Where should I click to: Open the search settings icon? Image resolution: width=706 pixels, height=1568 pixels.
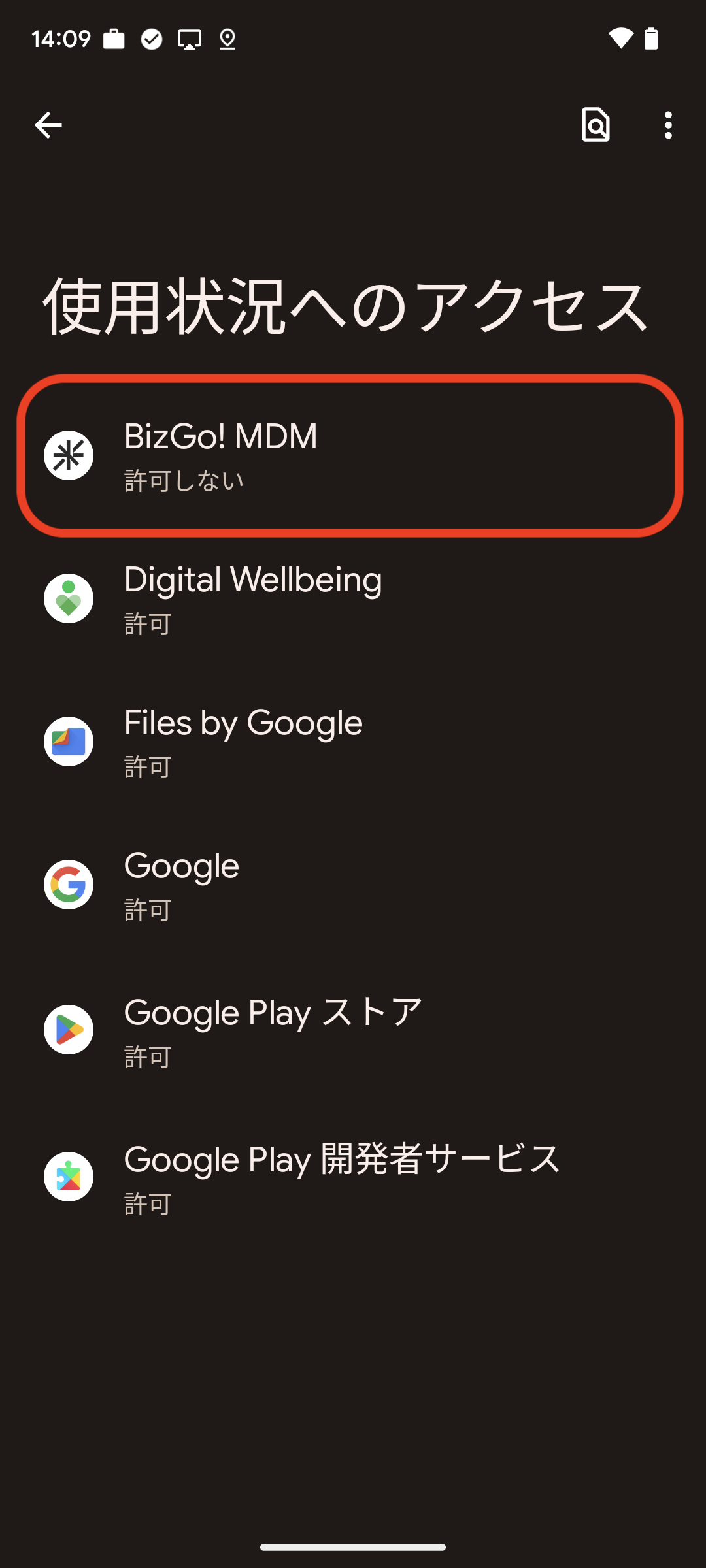[596, 125]
